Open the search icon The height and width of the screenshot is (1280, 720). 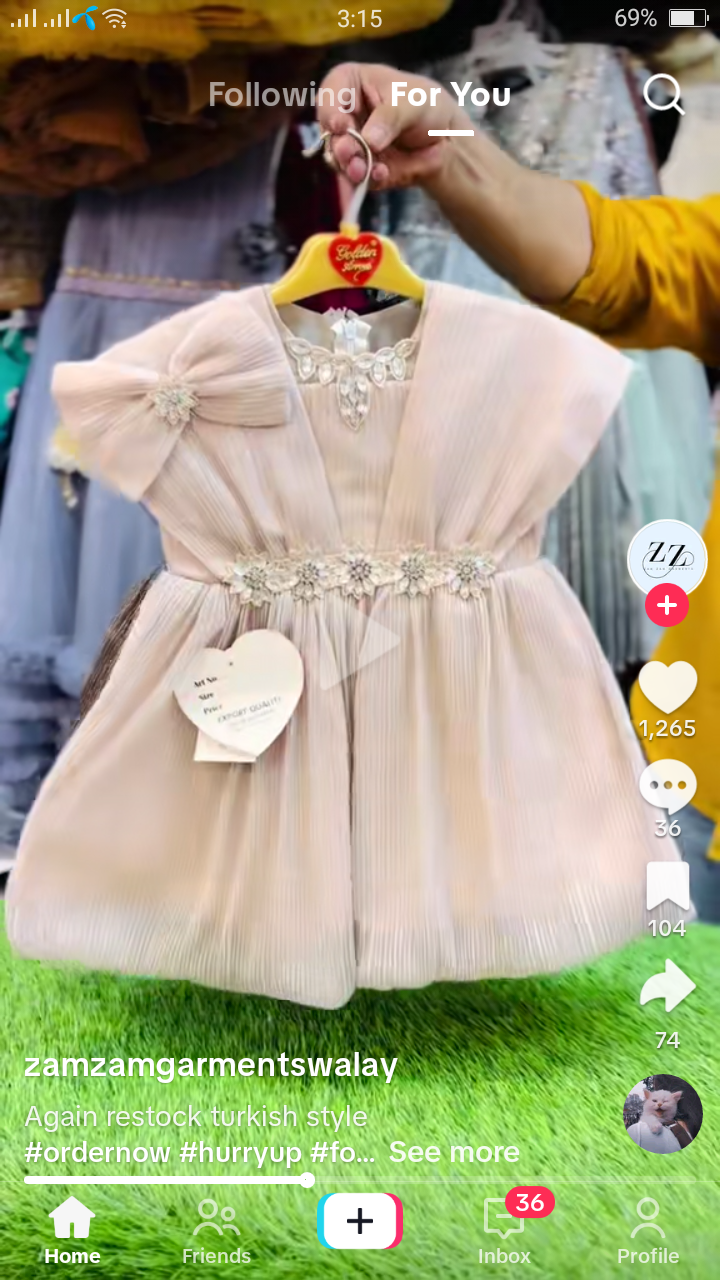coord(663,95)
